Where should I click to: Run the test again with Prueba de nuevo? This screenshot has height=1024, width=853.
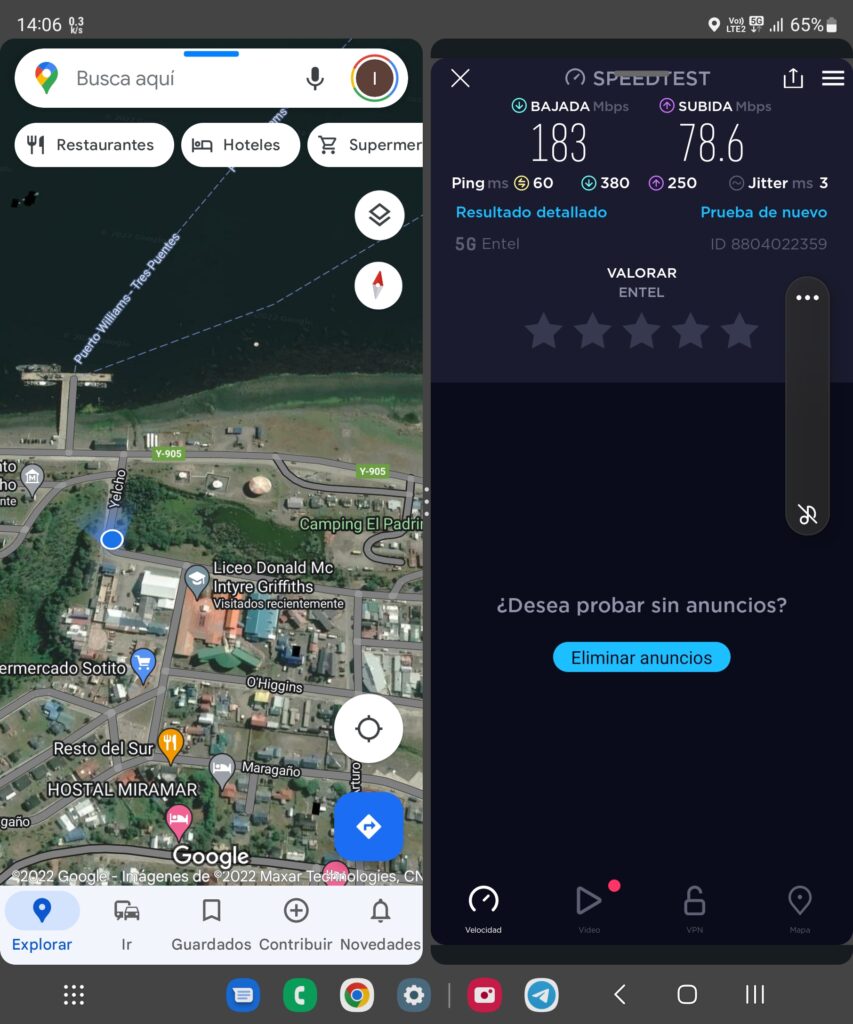(764, 212)
